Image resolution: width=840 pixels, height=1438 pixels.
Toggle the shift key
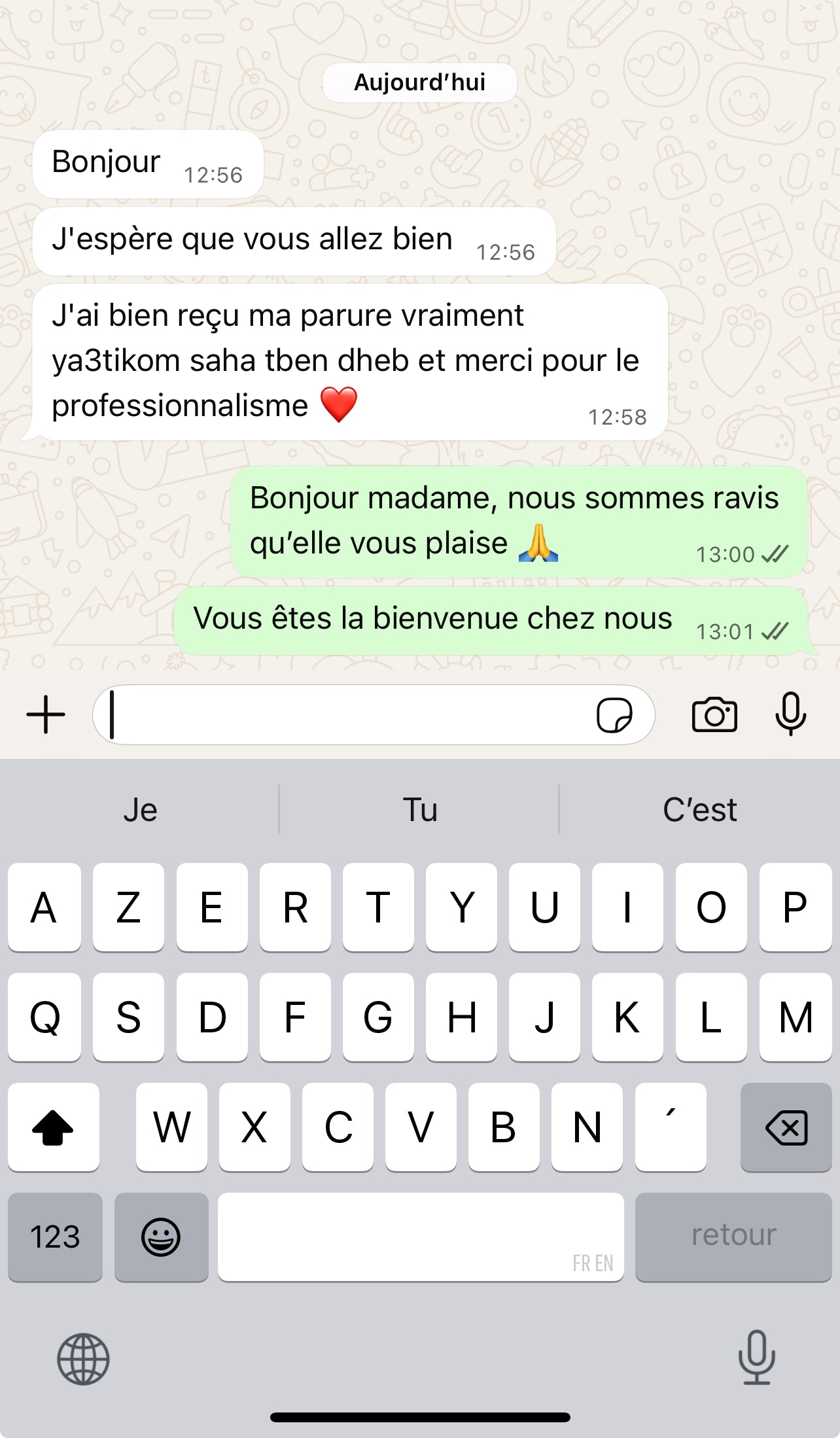coord(53,1127)
